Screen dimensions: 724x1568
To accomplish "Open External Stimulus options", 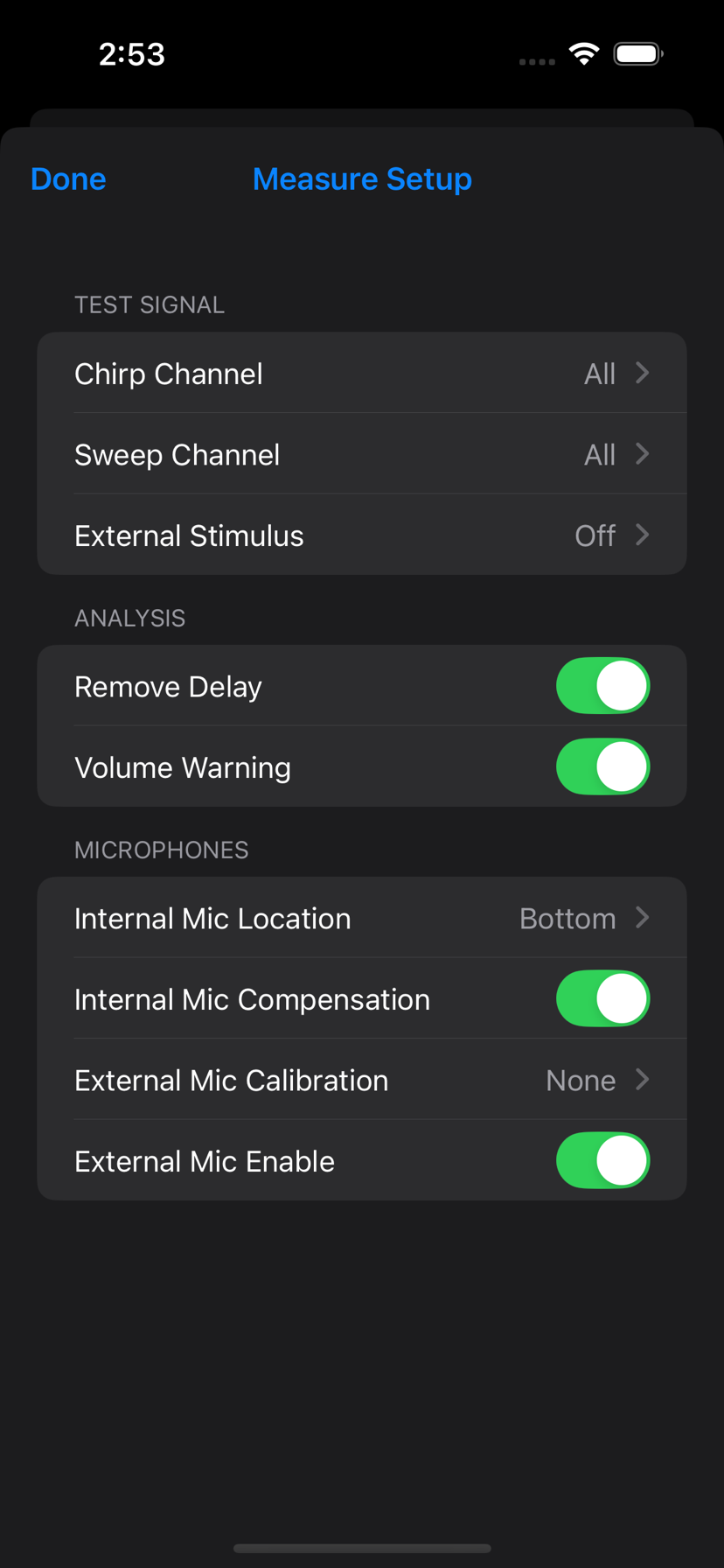I will tap(361, 535).
